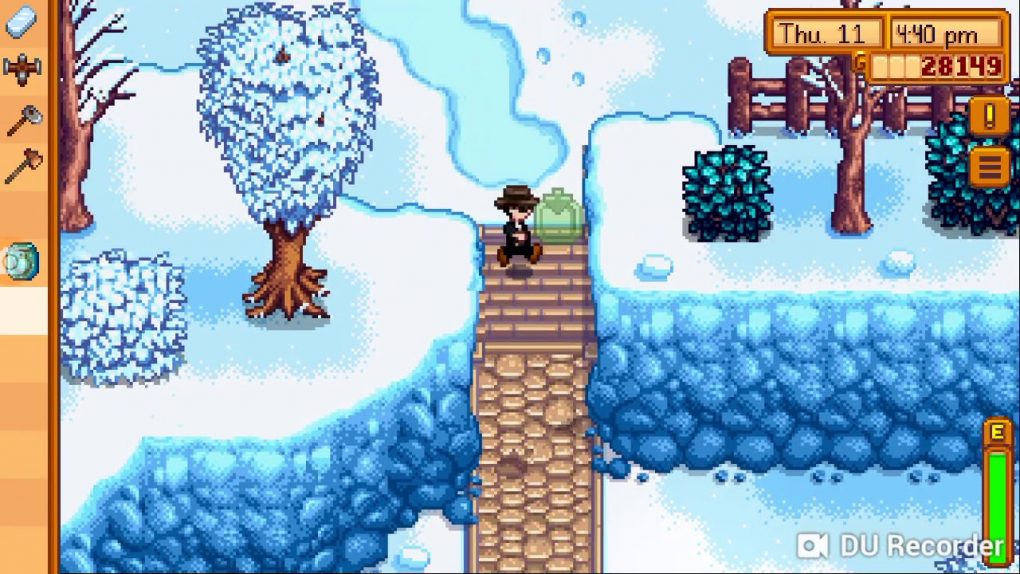Select the sprinkler item in the toolbar

[22, 69]
